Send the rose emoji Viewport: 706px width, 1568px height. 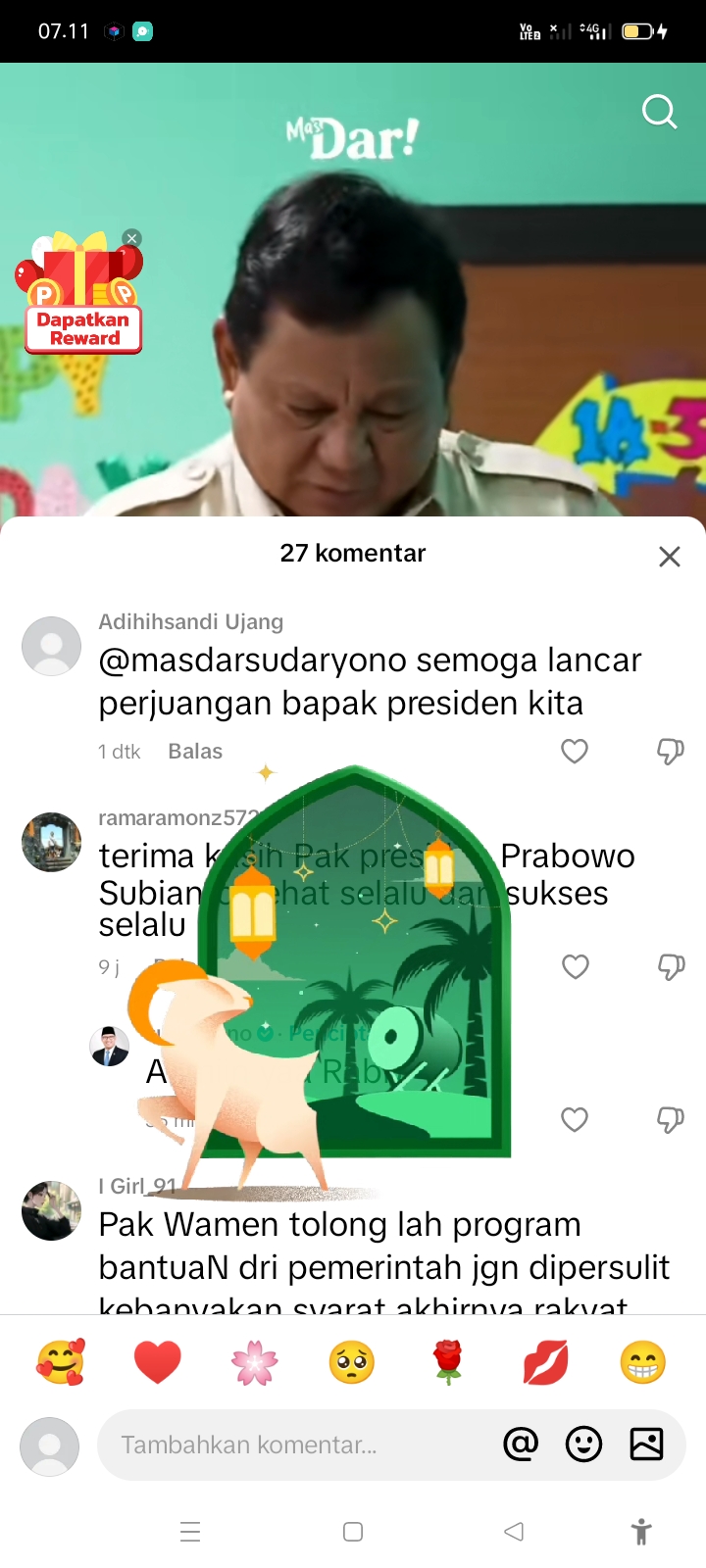click(x=448, y=1362)
